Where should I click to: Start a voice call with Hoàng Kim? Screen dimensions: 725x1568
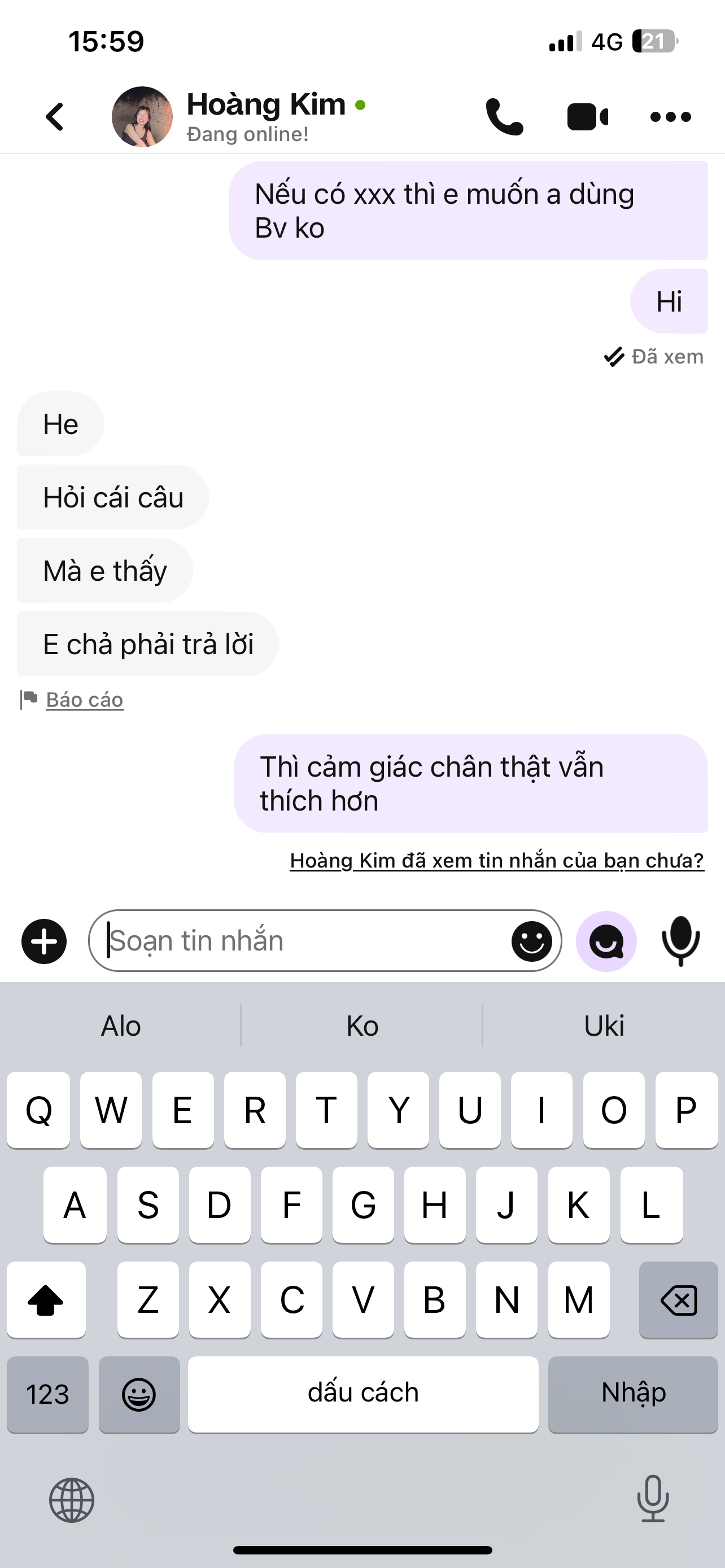(504, 116)
